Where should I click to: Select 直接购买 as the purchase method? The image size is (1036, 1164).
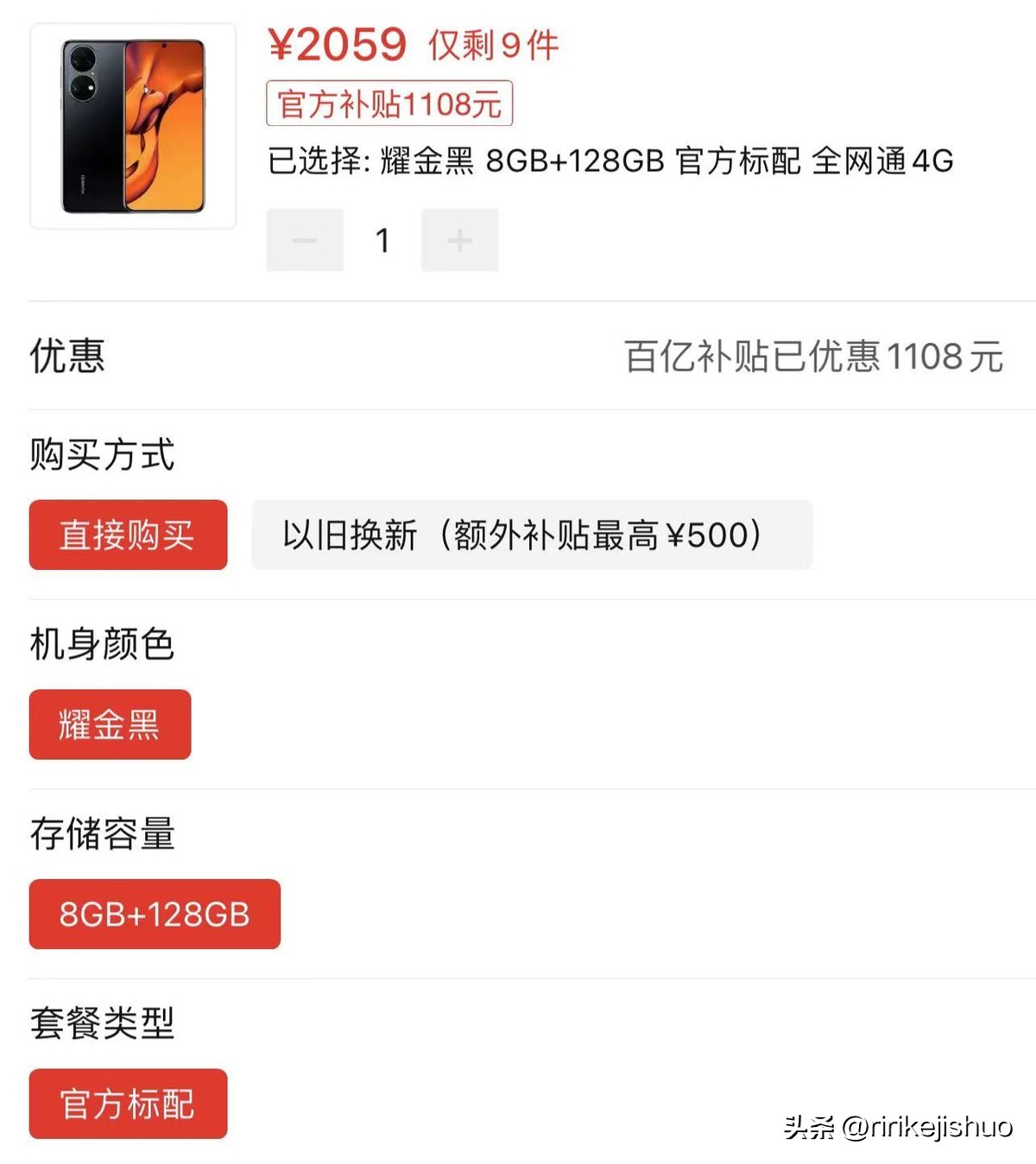point(128,535)
